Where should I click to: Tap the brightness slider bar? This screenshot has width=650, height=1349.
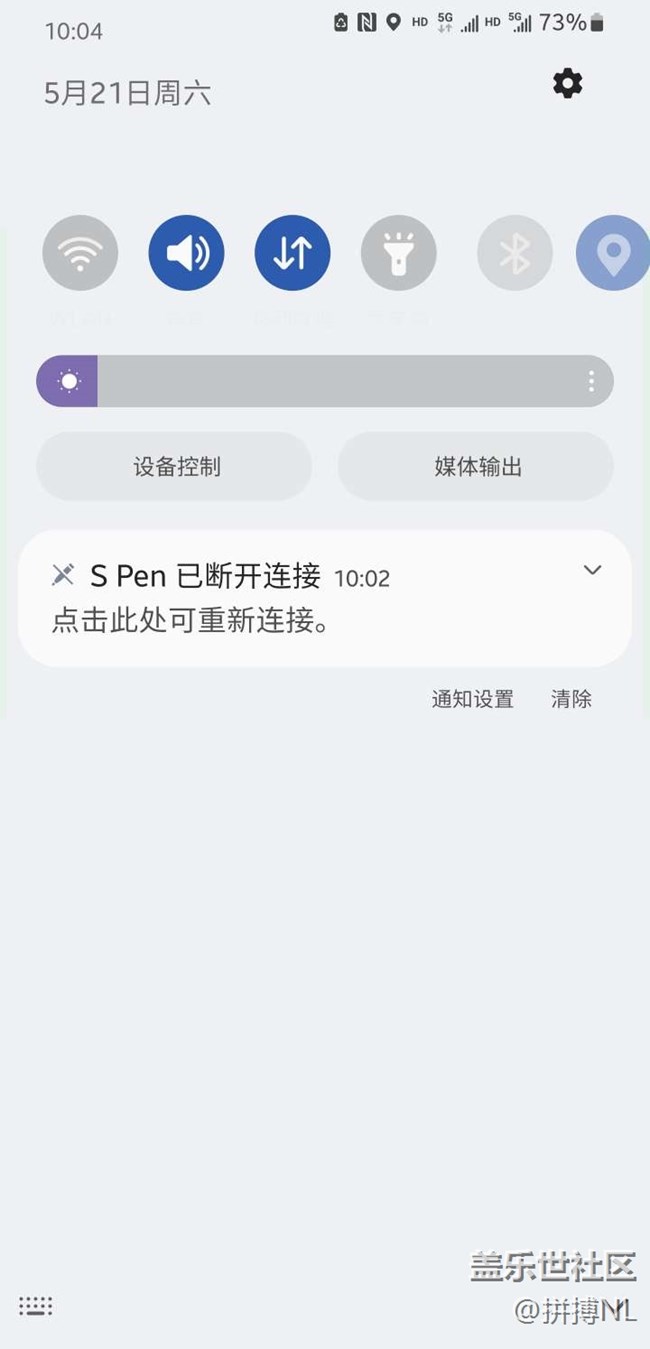point(340,381)
